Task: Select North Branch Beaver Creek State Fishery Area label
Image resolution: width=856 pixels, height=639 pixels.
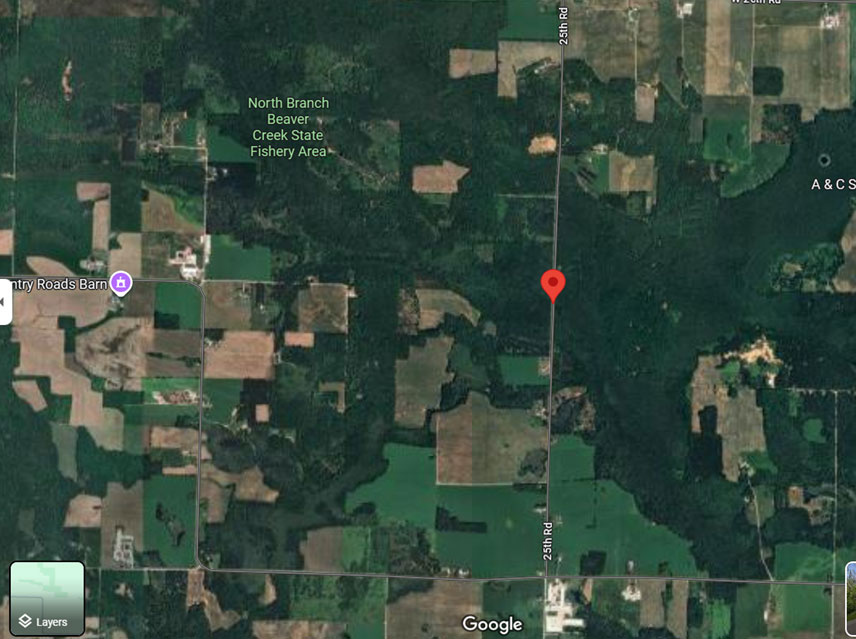Action: [288, 127]
